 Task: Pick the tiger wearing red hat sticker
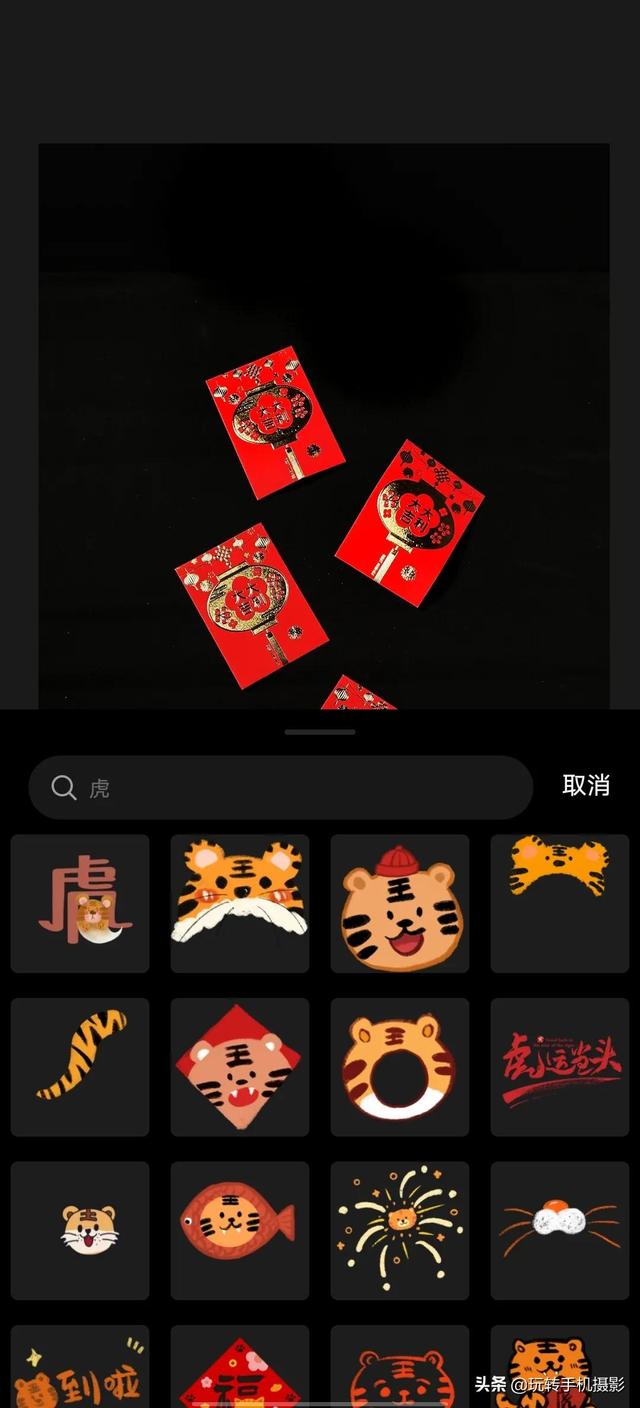pos(400,904)
